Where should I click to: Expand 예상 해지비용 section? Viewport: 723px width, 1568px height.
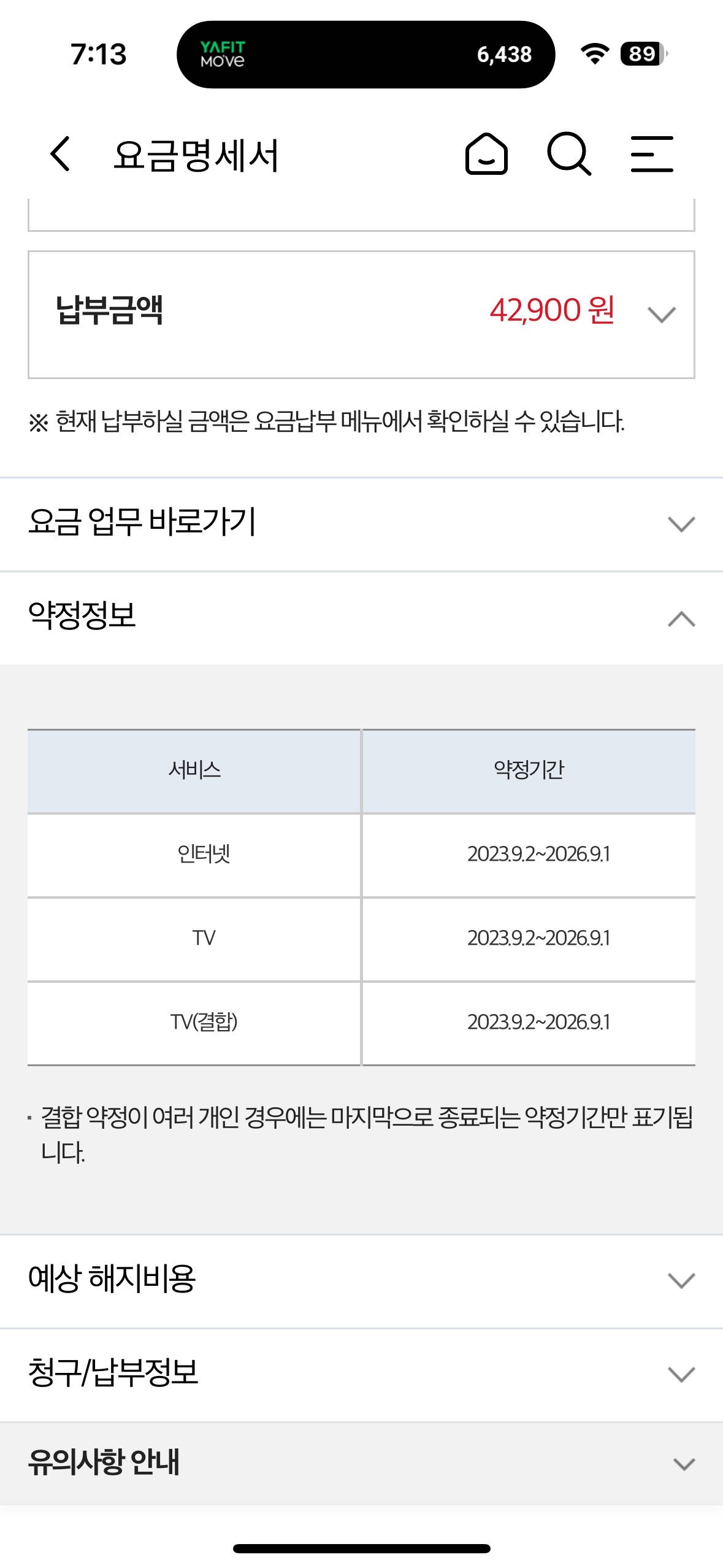click(x=681, y=1280)
